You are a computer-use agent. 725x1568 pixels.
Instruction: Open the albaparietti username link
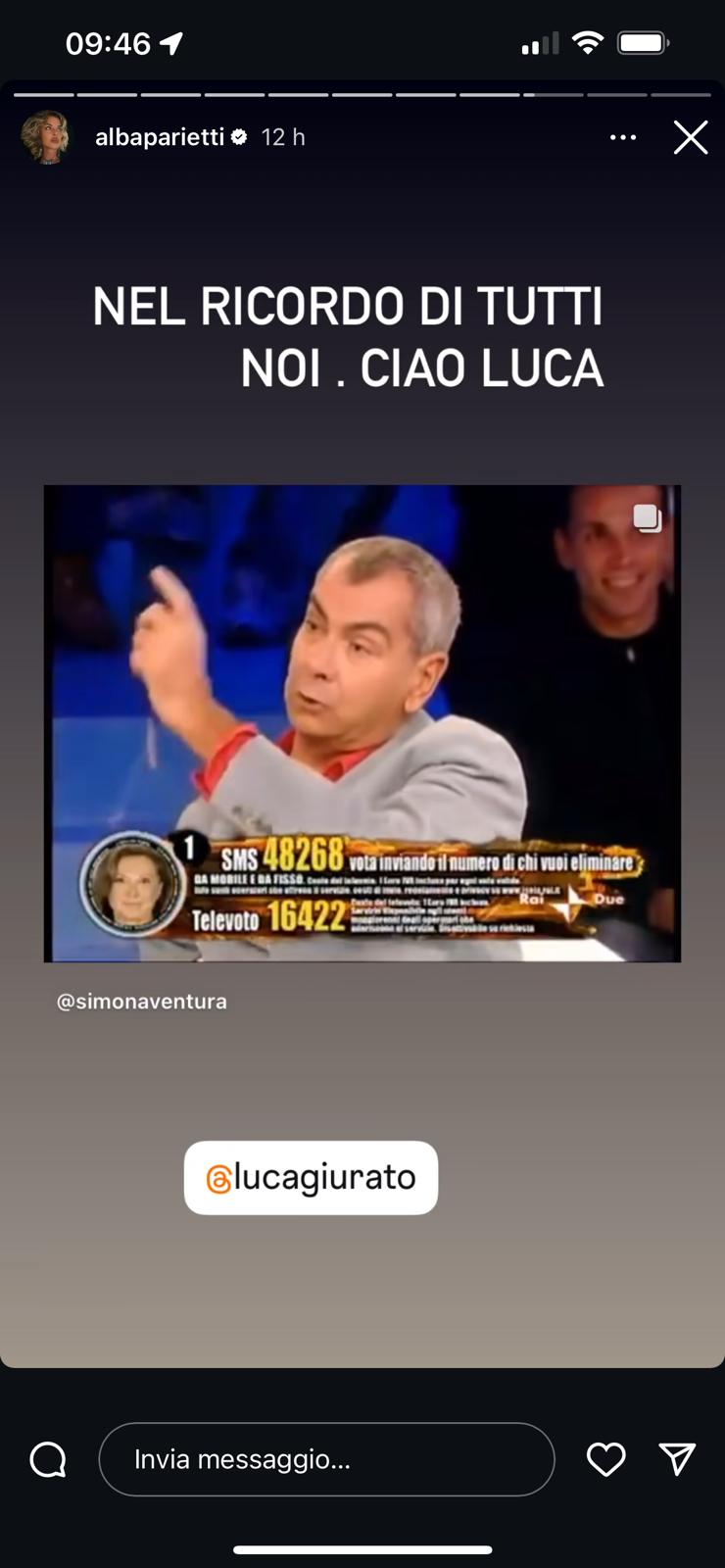click(x=160, y=137)
